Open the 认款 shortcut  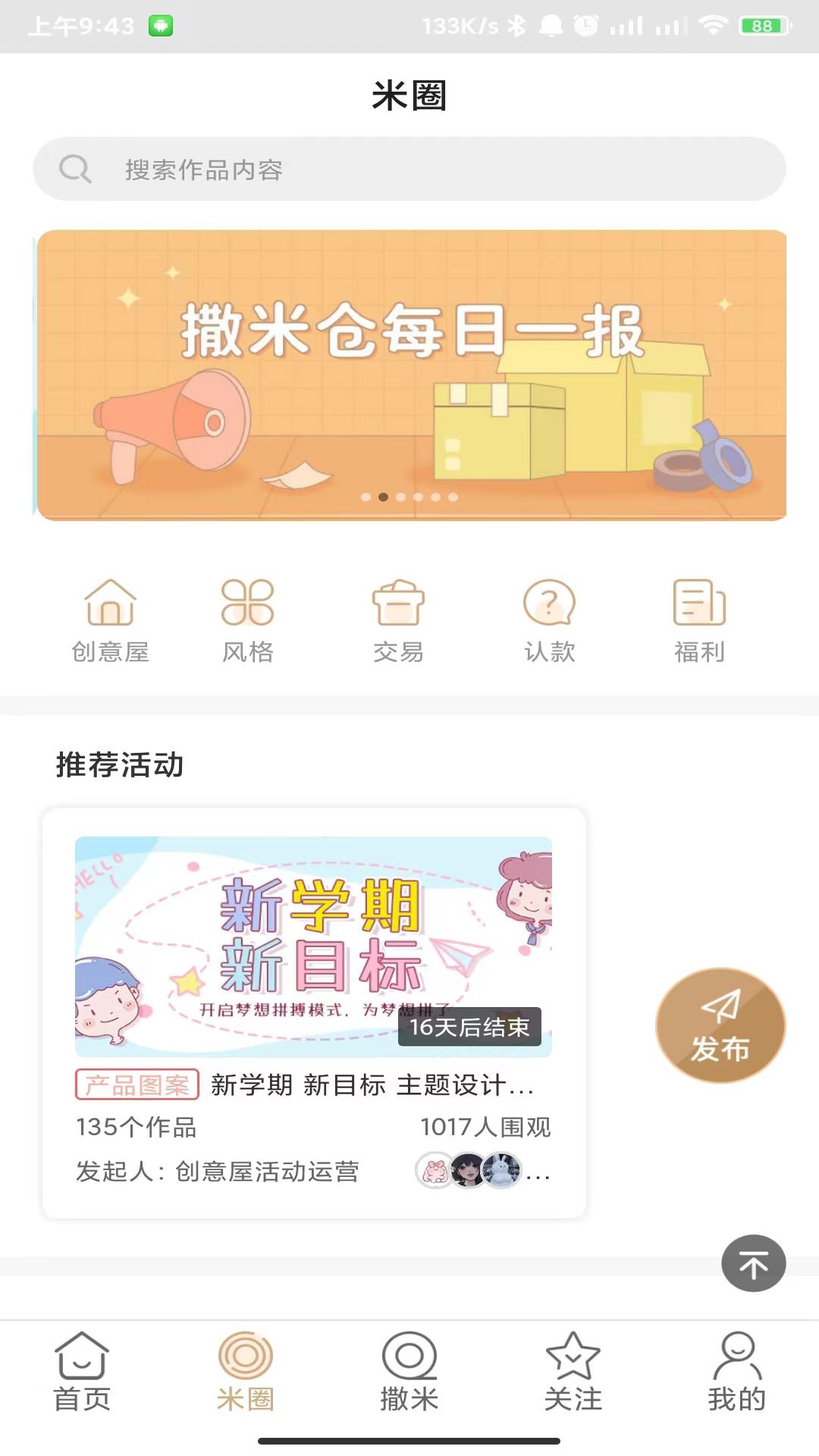[x=549, y=621]
